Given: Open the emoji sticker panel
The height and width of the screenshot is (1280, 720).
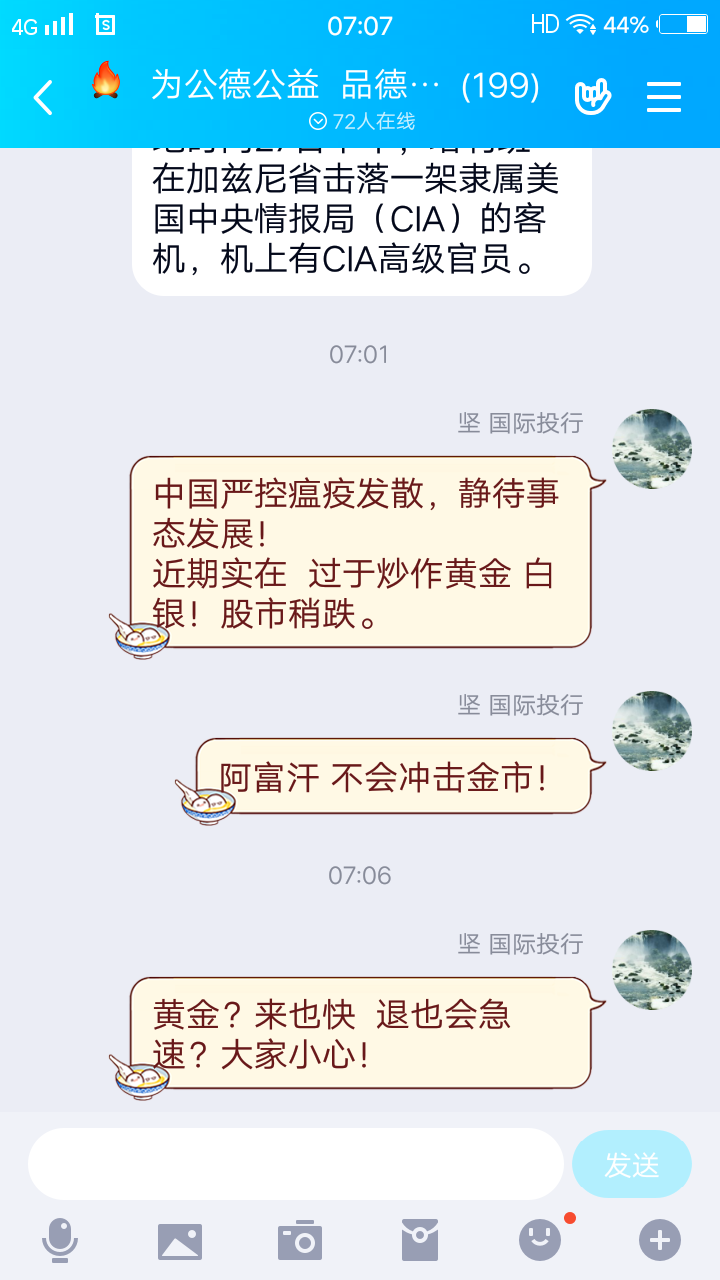Looking at the screenshot, I should pyautogui.click(x=540, y=1240).
